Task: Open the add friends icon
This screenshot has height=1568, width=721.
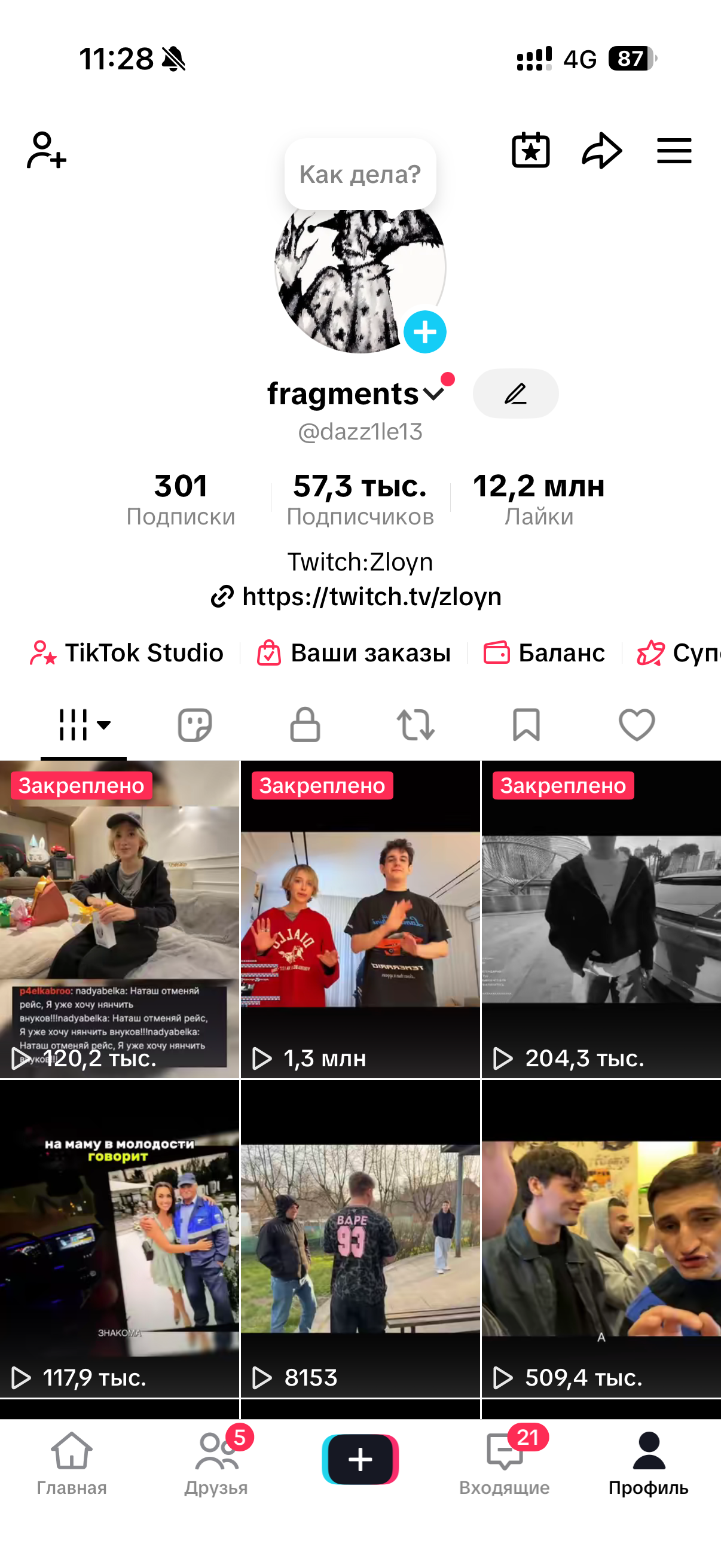Action: point(46,150)
